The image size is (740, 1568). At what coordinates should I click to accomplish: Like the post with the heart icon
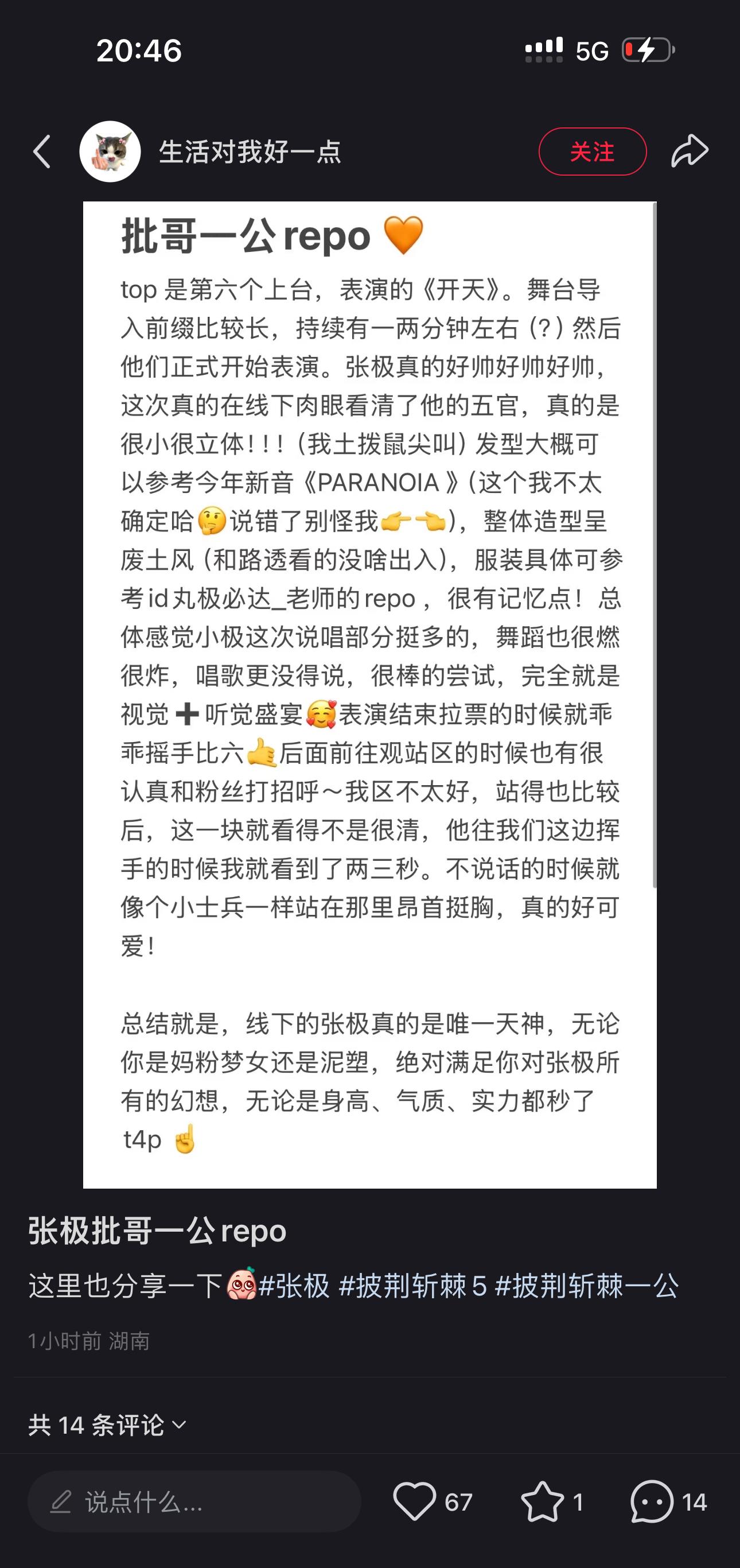coord(414,1502)
